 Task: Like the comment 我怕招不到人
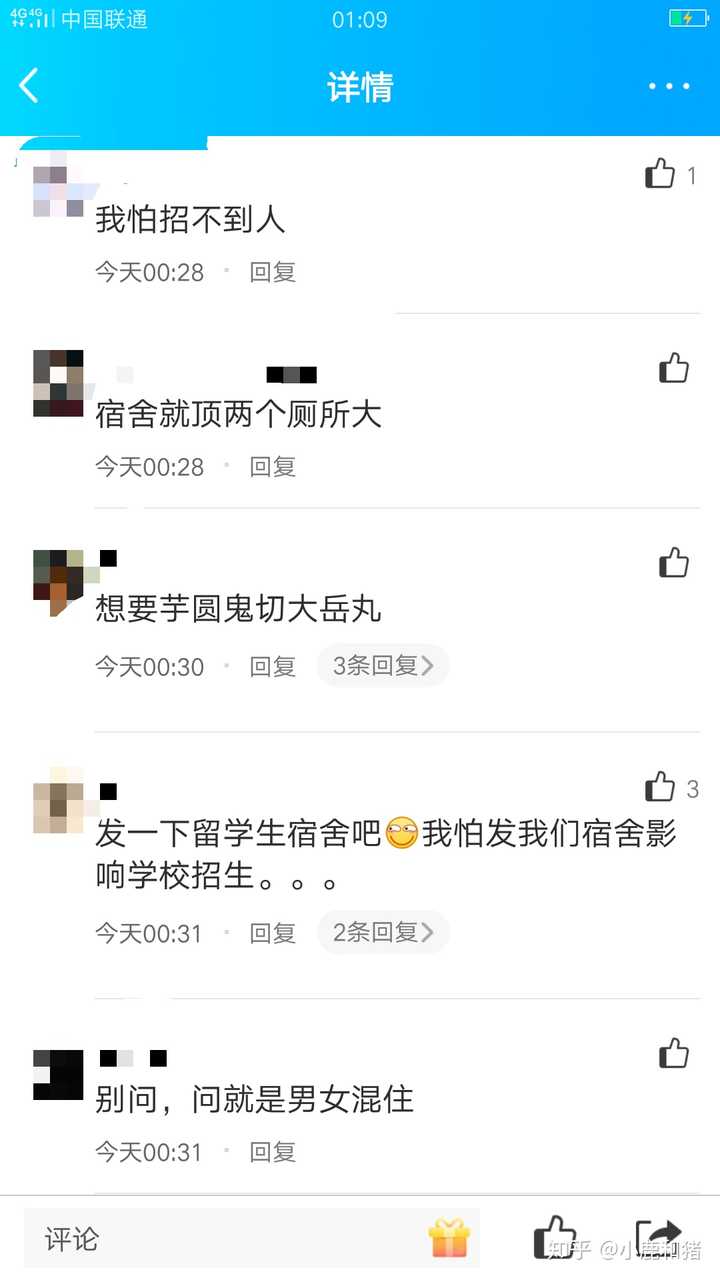(661, 174)
